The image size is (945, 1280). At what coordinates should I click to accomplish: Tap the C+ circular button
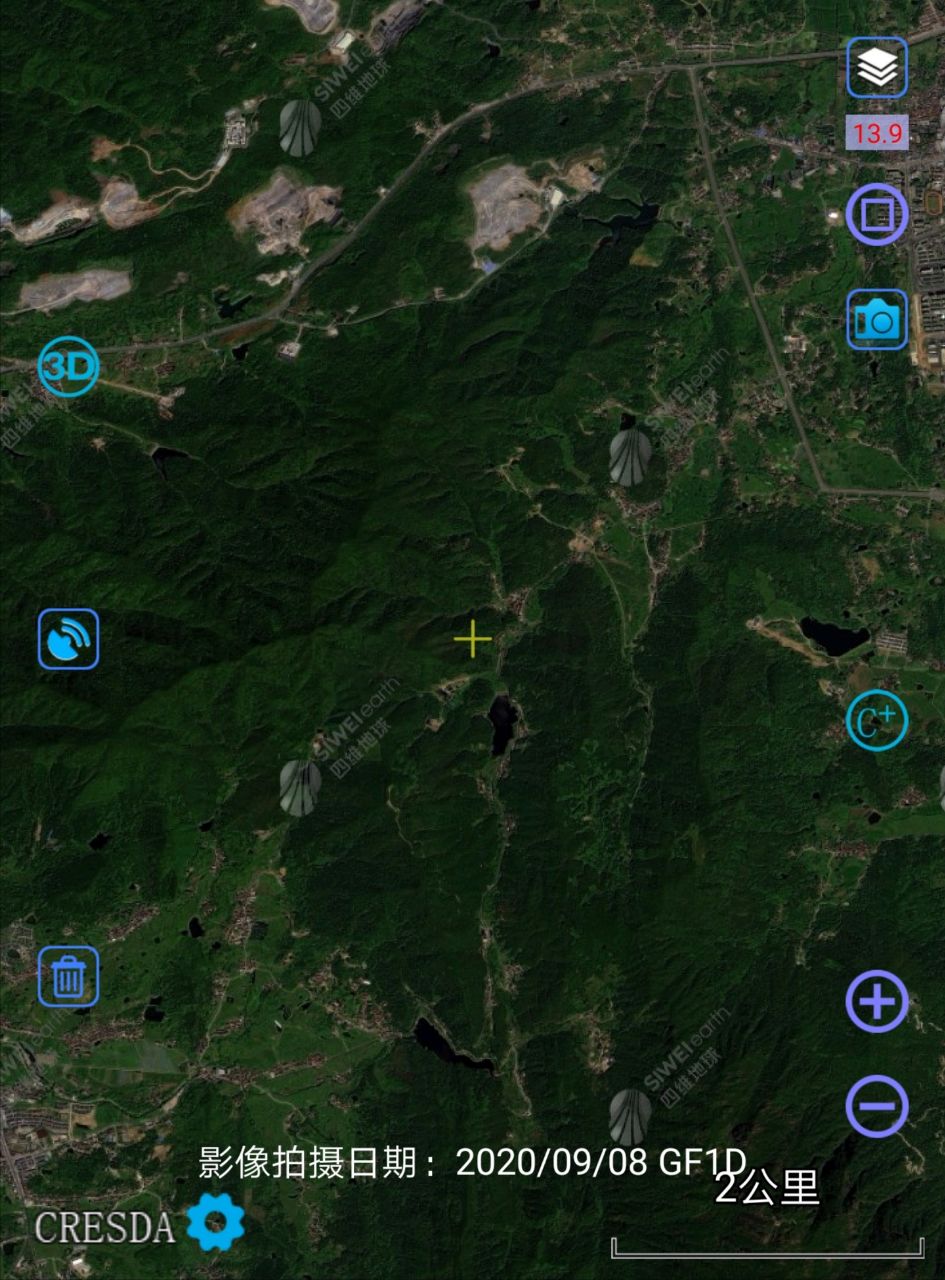(877, 720)
